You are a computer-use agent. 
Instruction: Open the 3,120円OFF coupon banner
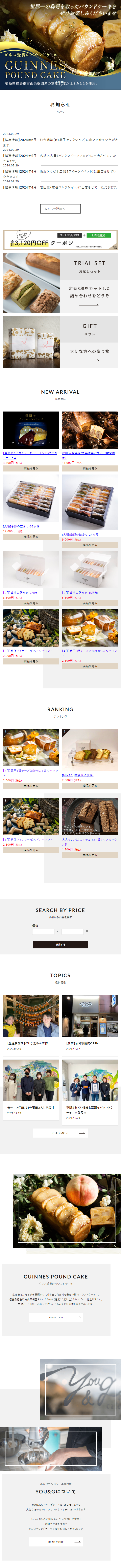(60, 239)
